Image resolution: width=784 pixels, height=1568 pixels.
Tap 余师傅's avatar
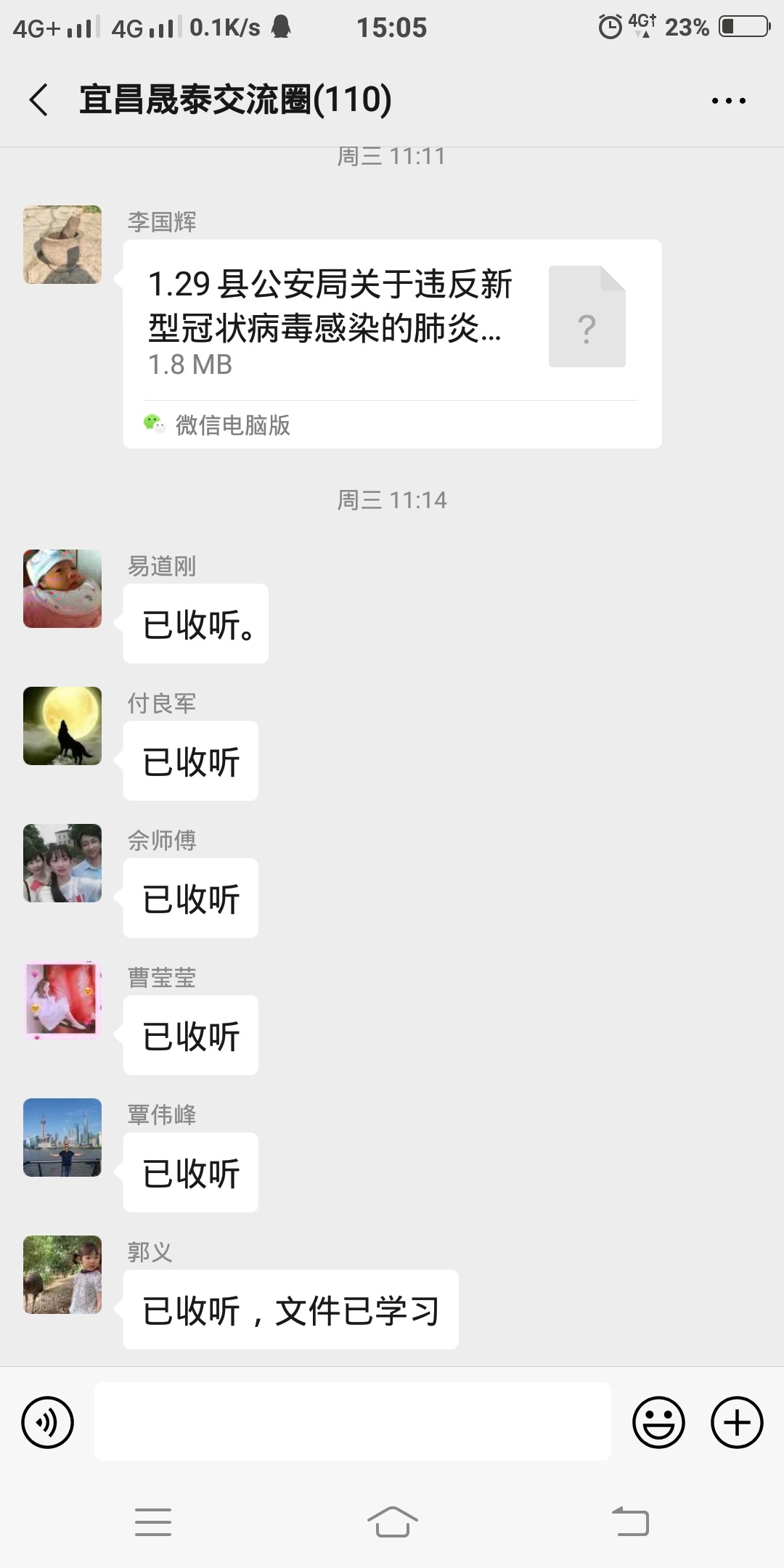(62, 863)
